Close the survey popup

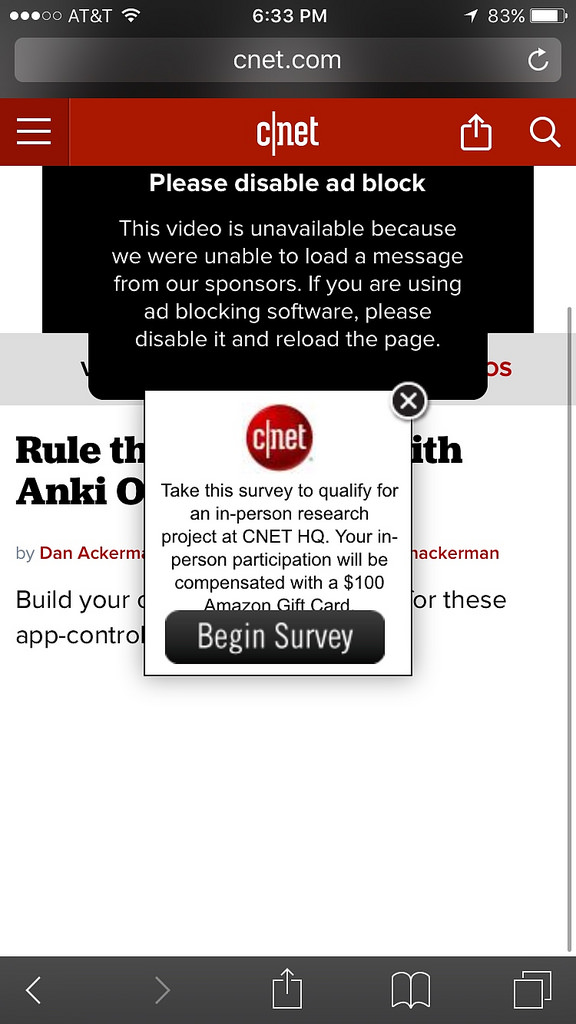[409, 401]
